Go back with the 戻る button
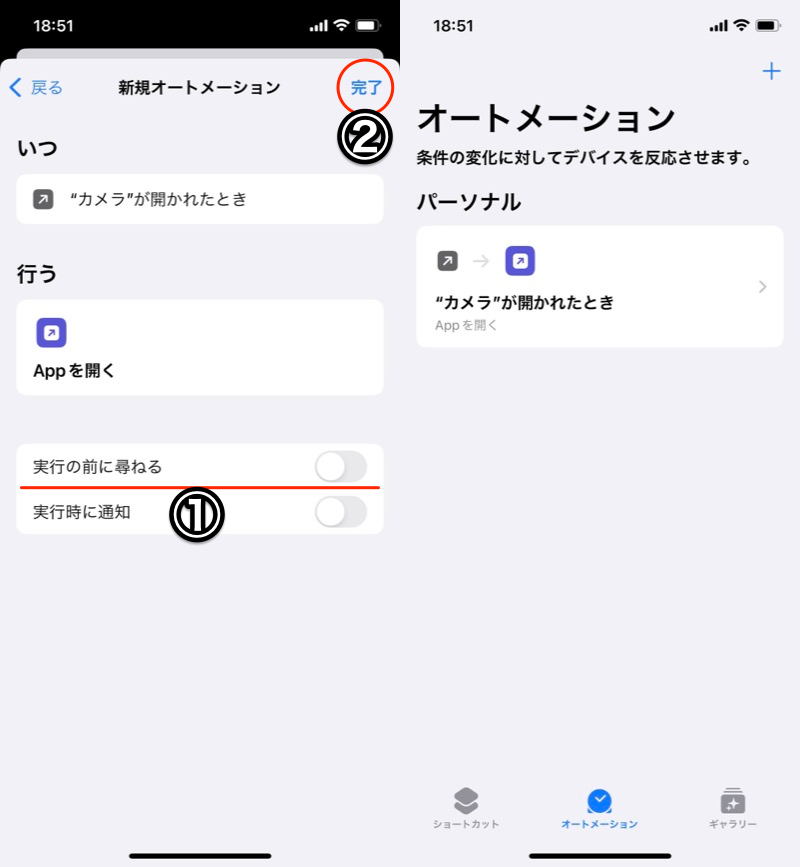The image size is (800, 867). 36,88
